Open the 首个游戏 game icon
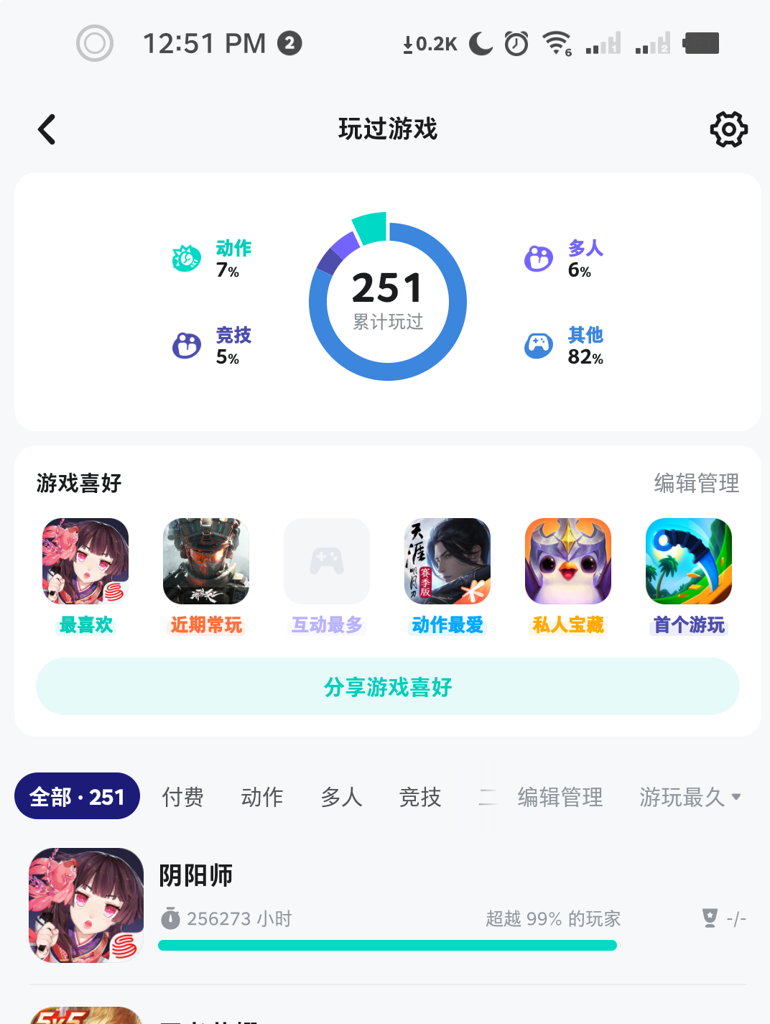The width and height of the screenshot is (770, 1024). (x=688, y=561)
